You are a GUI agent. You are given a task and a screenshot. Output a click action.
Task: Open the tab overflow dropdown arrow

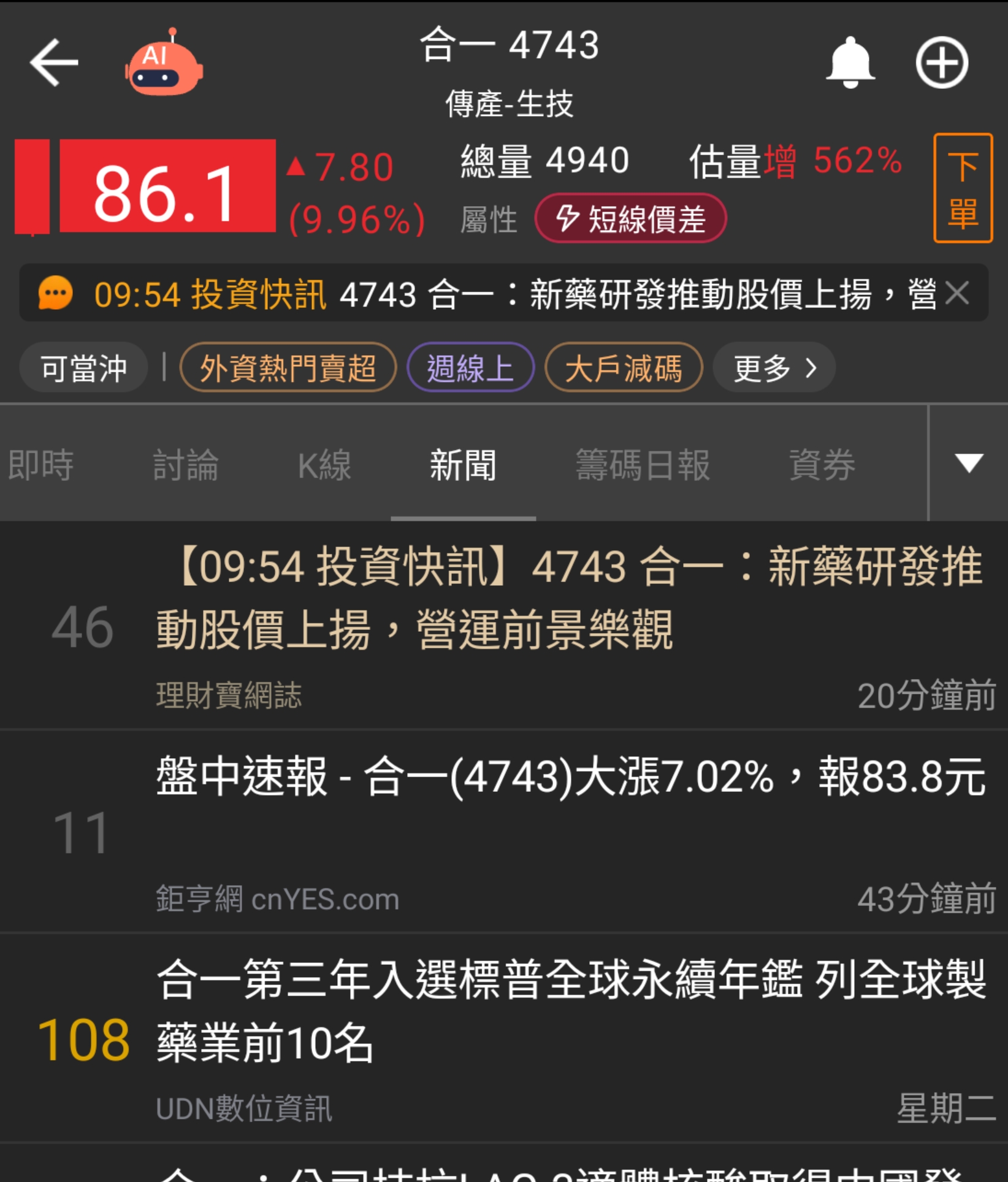click(x=968, y=466)
